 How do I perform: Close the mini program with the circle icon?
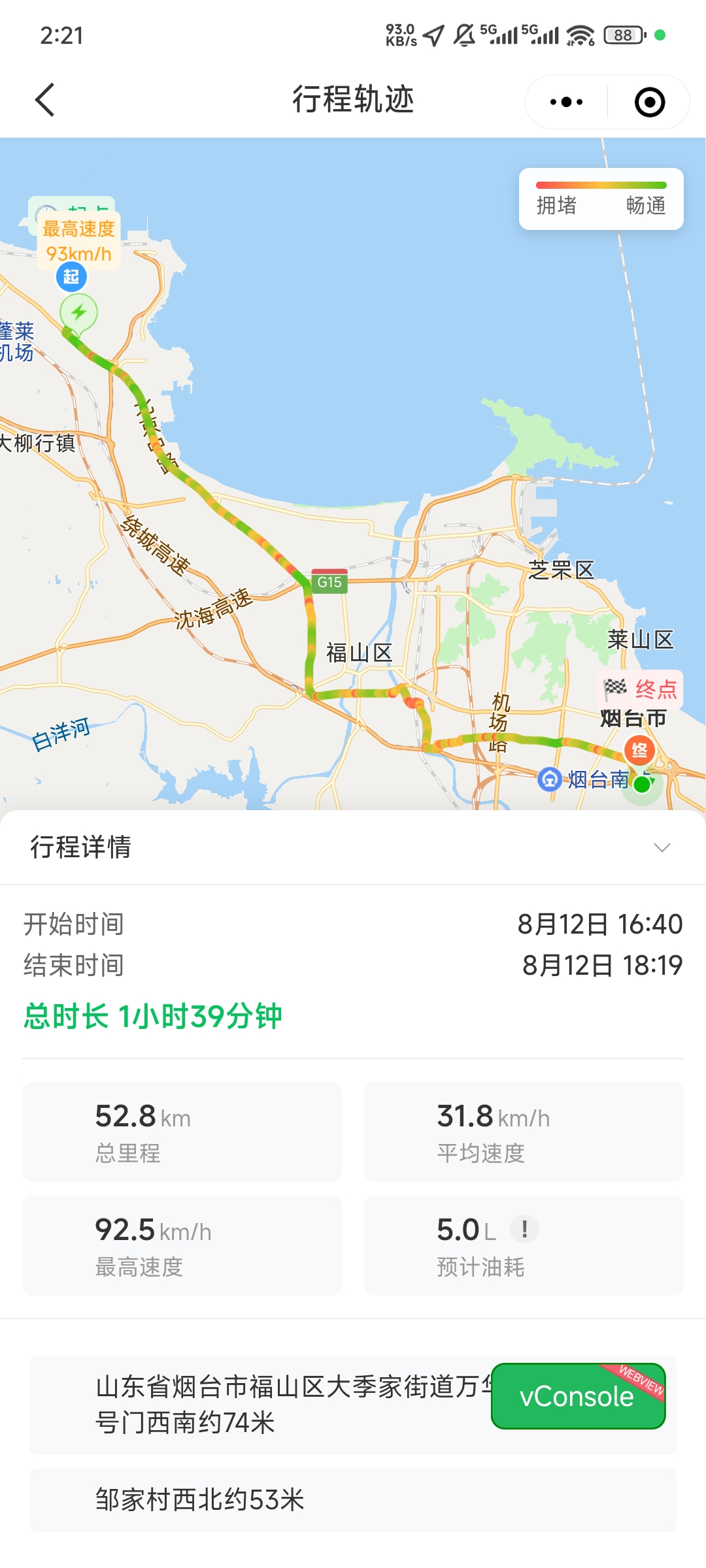tap(650, 102)
